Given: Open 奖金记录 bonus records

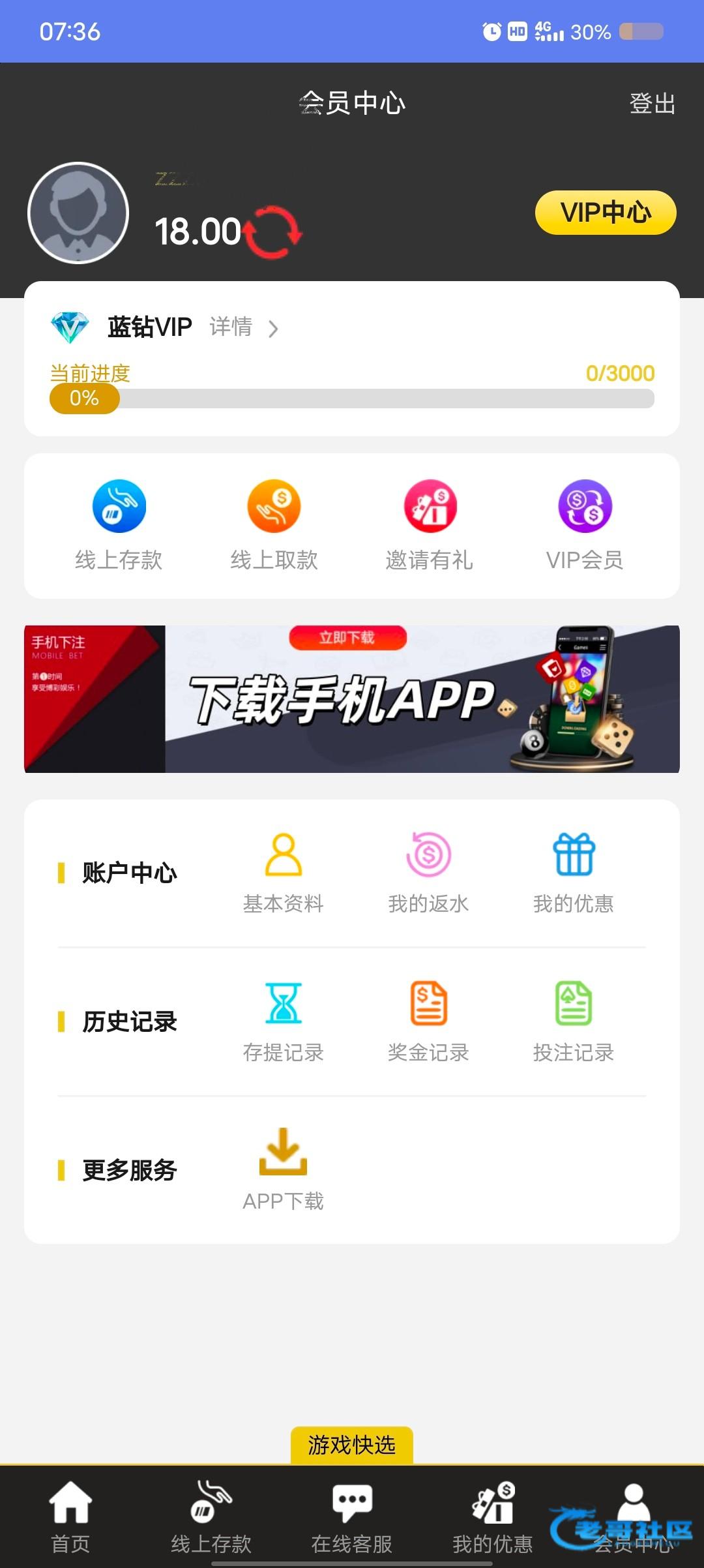Looking at the screenshot, I should tap(428, 1021).
